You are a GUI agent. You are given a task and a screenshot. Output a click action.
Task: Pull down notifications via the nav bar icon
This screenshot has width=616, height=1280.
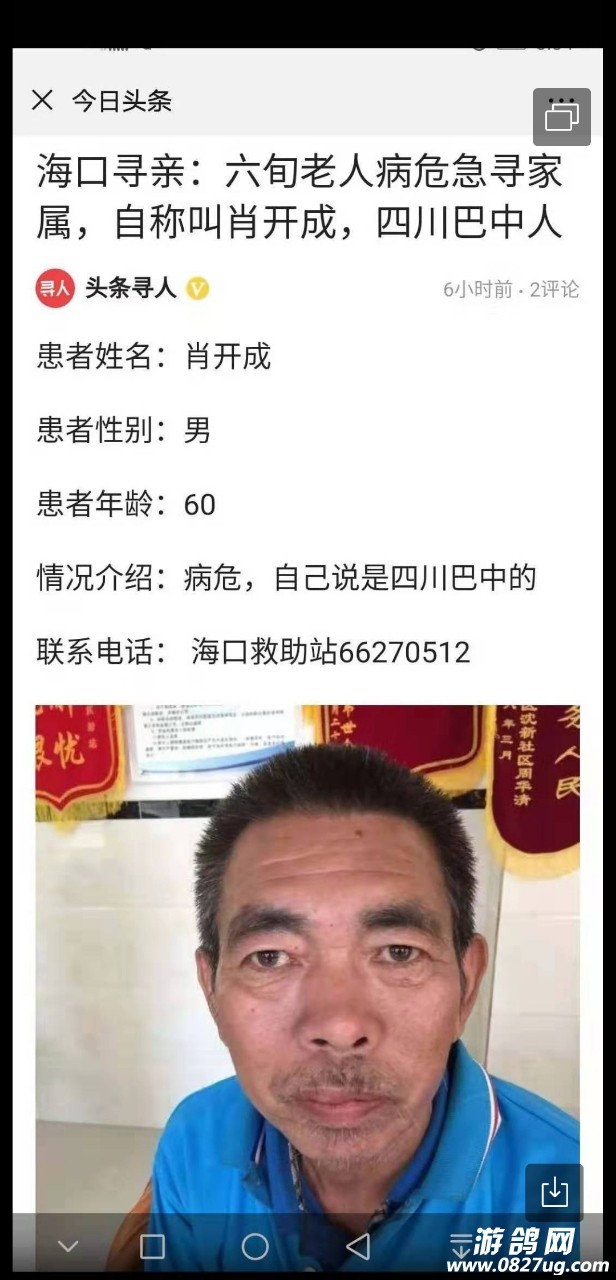pos(461,1246)
